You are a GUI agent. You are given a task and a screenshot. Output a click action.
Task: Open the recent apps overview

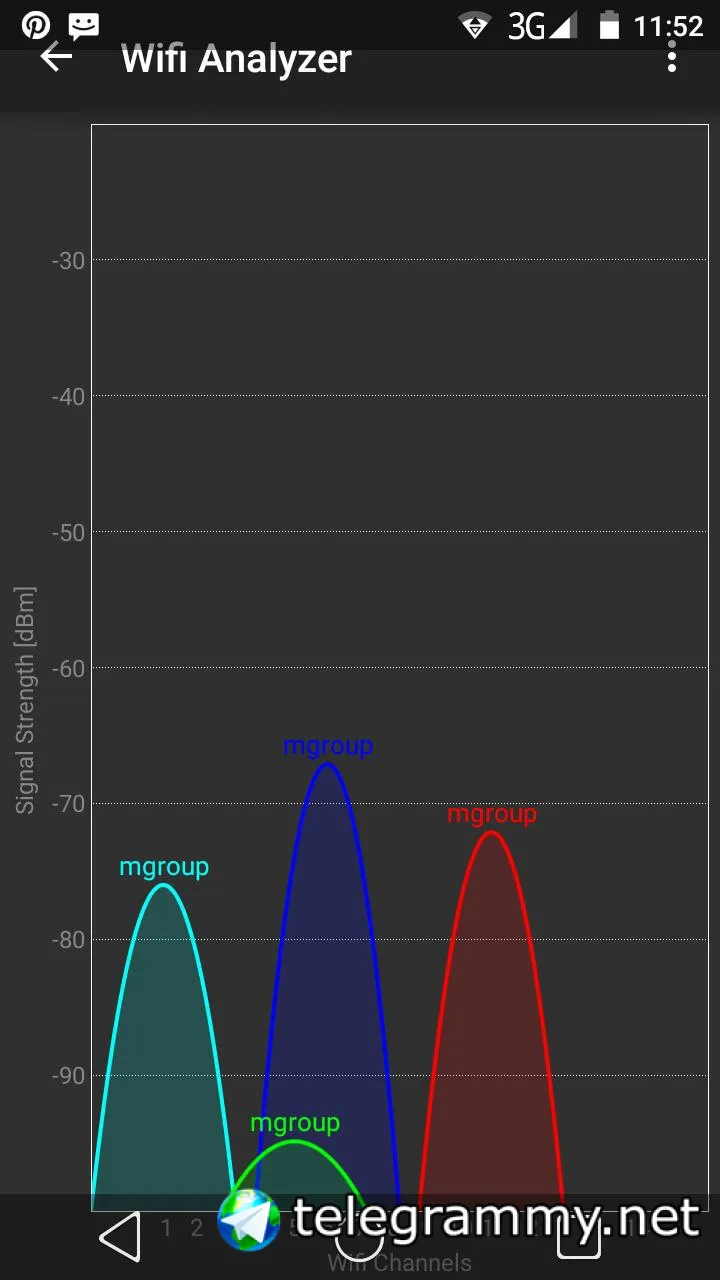click(x=579, y=1238)
